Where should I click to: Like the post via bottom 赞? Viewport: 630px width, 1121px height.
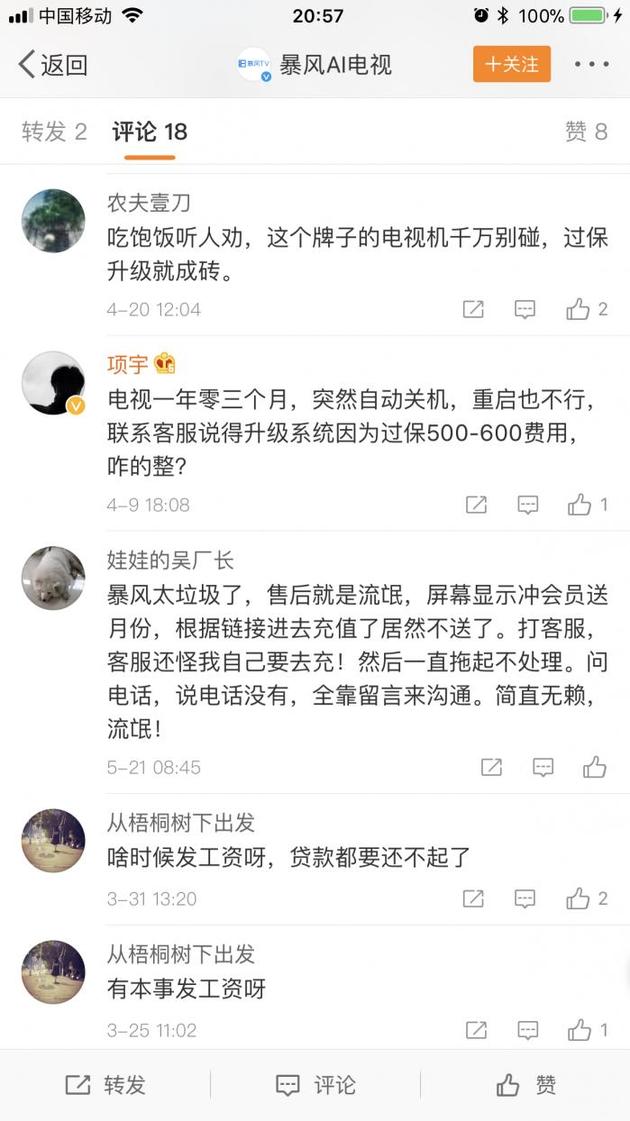[x=525, y=1085]
